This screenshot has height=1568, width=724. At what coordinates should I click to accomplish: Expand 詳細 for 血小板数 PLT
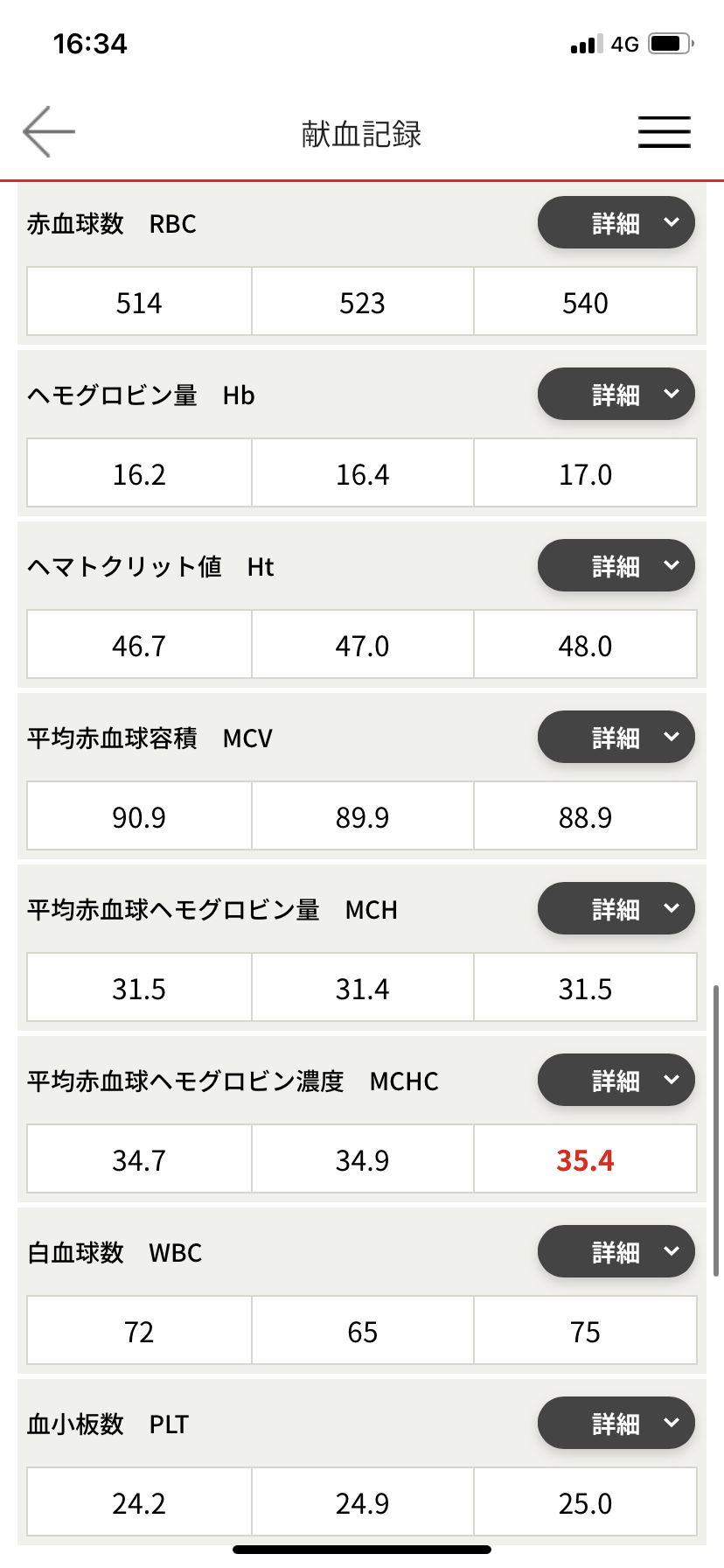coord(616,1424)
